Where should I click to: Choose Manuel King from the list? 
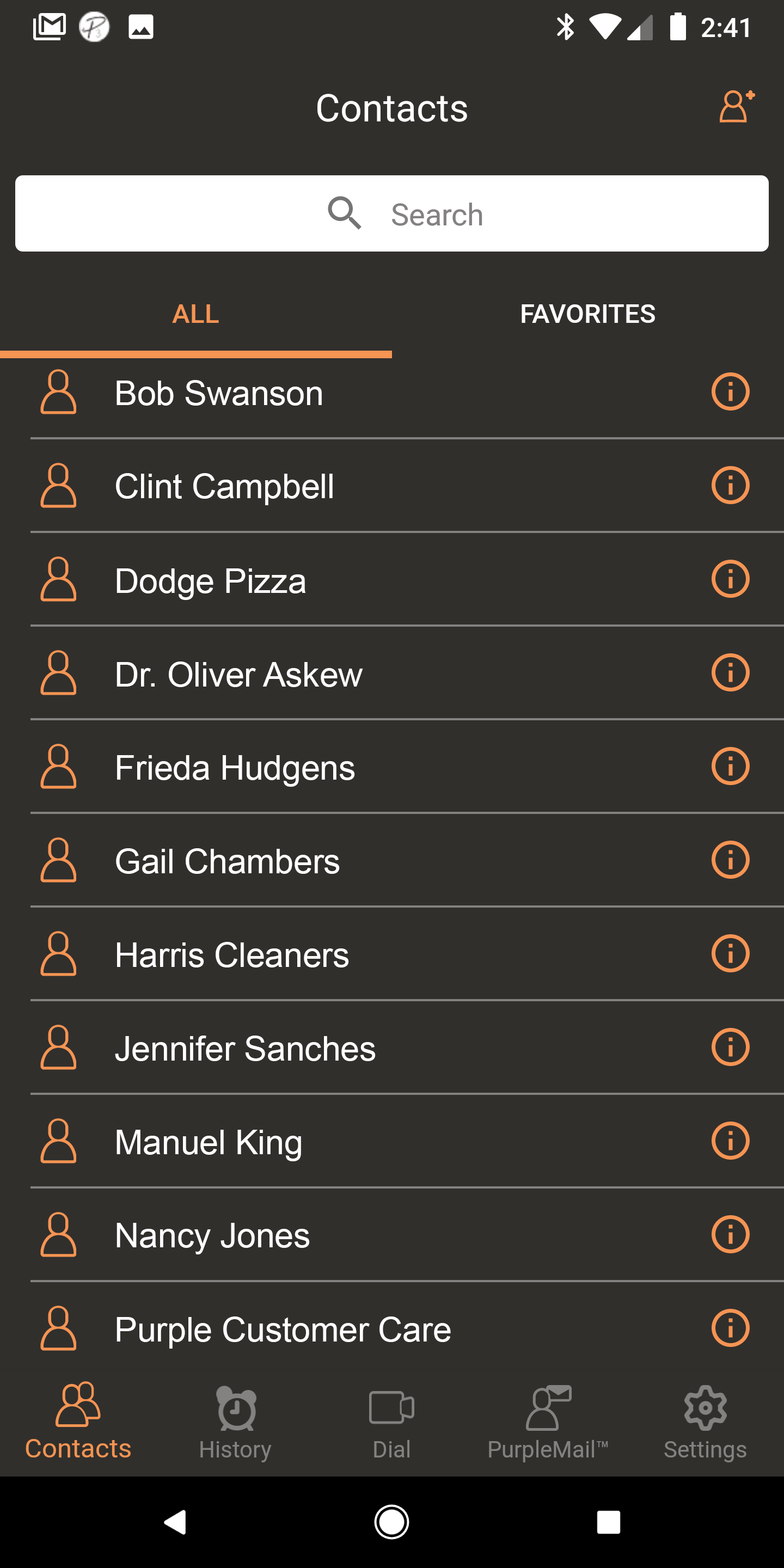[209, 1142]
